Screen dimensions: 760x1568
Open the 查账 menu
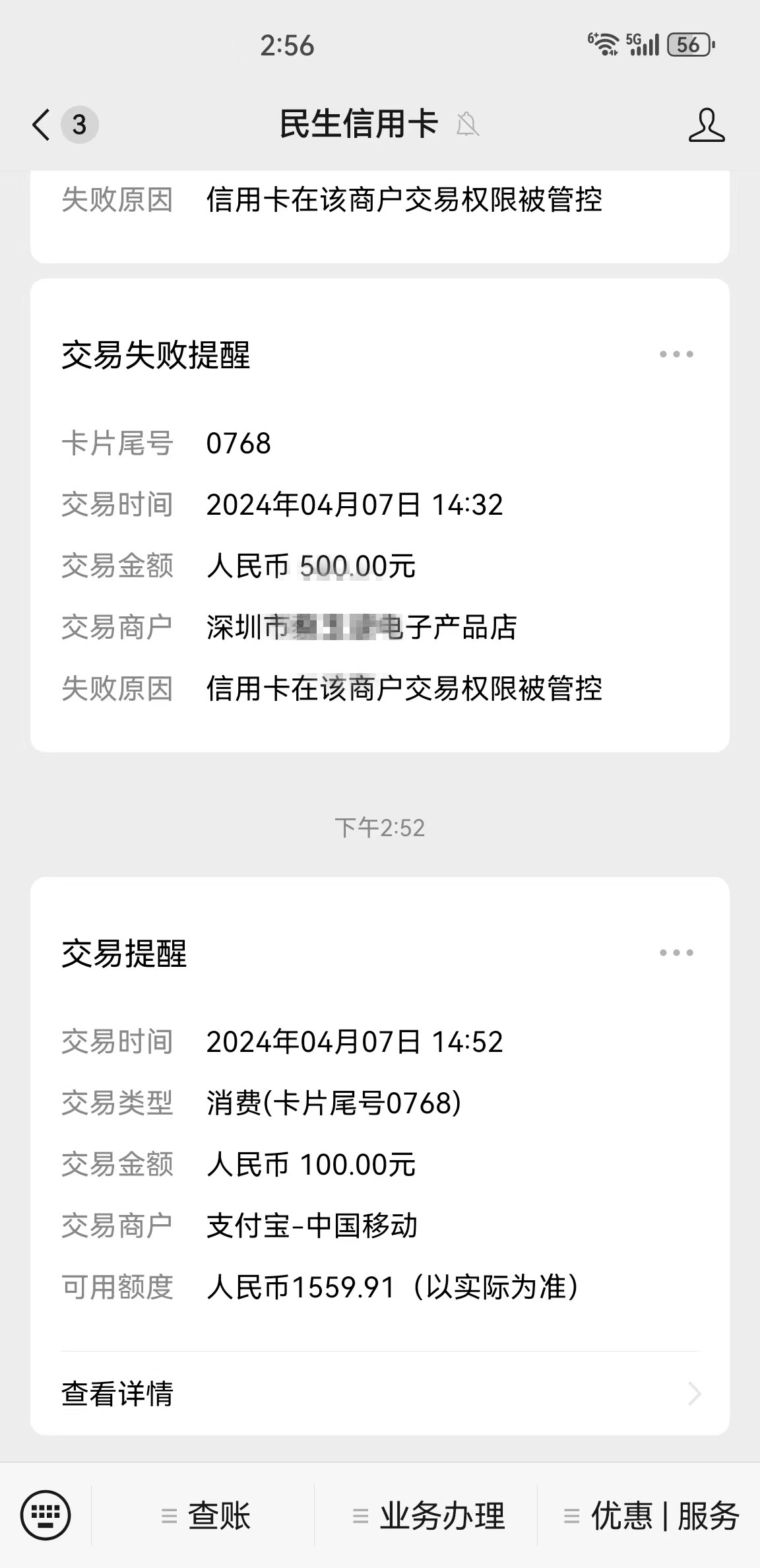coord(203,1515)
